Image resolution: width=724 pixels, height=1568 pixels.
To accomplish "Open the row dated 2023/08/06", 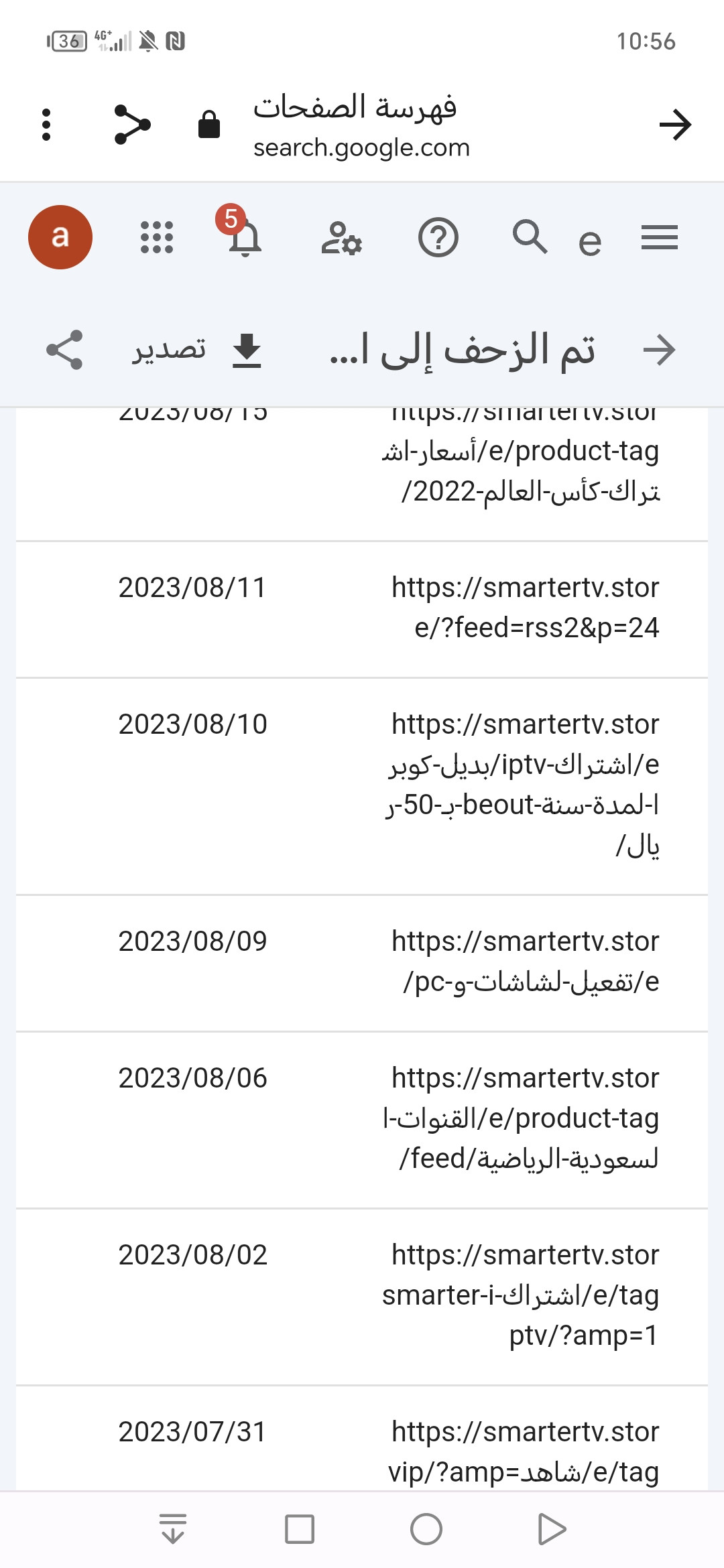I will pos(362,1119).
